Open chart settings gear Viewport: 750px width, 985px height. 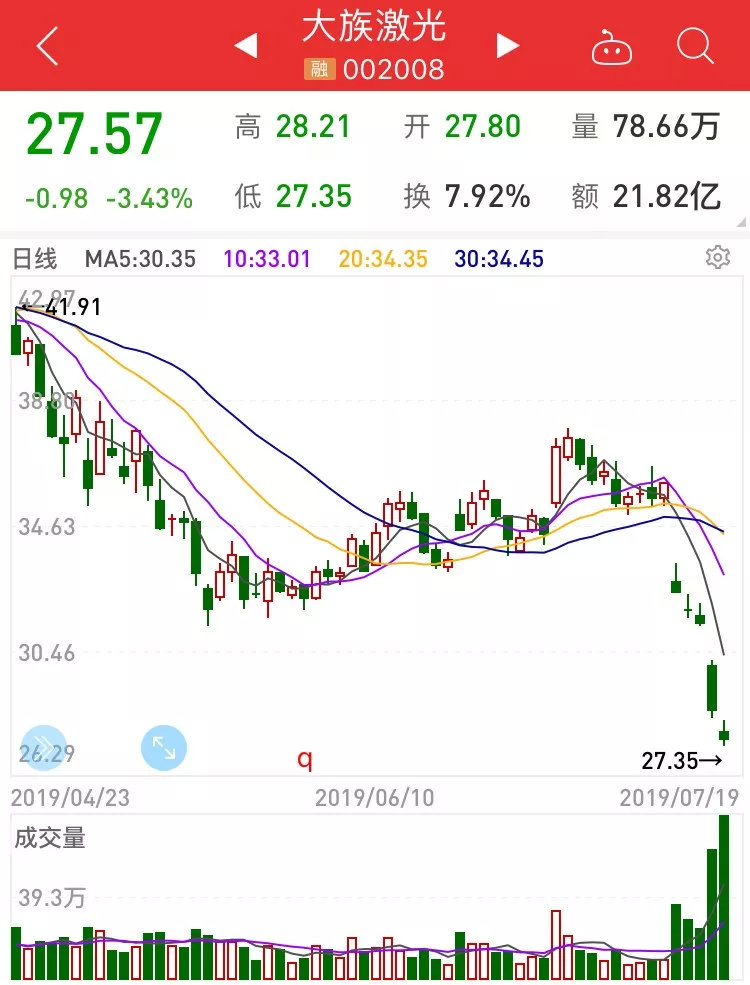click(x=717, y=258)
